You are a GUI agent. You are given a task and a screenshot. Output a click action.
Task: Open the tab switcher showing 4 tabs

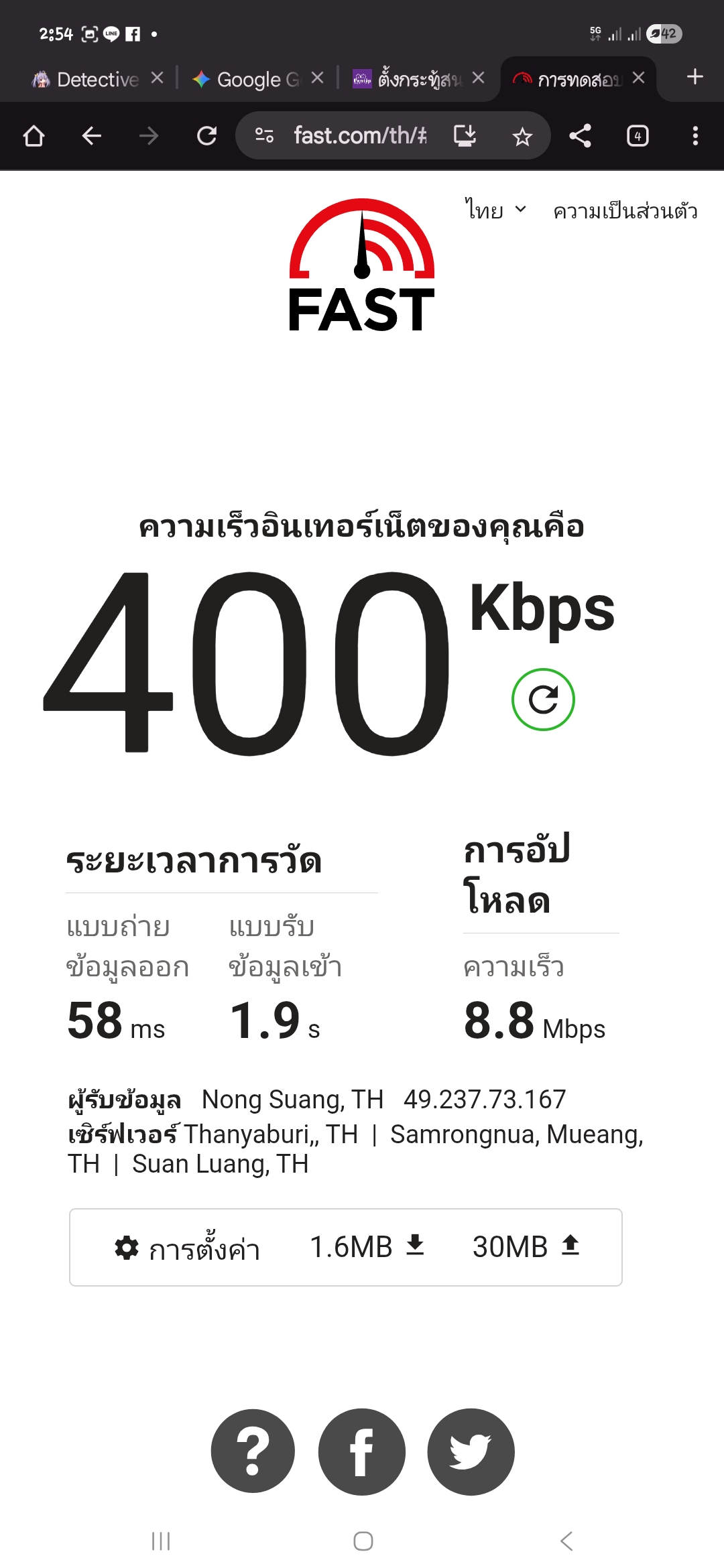pyautogui.click(x=638, y=136)
